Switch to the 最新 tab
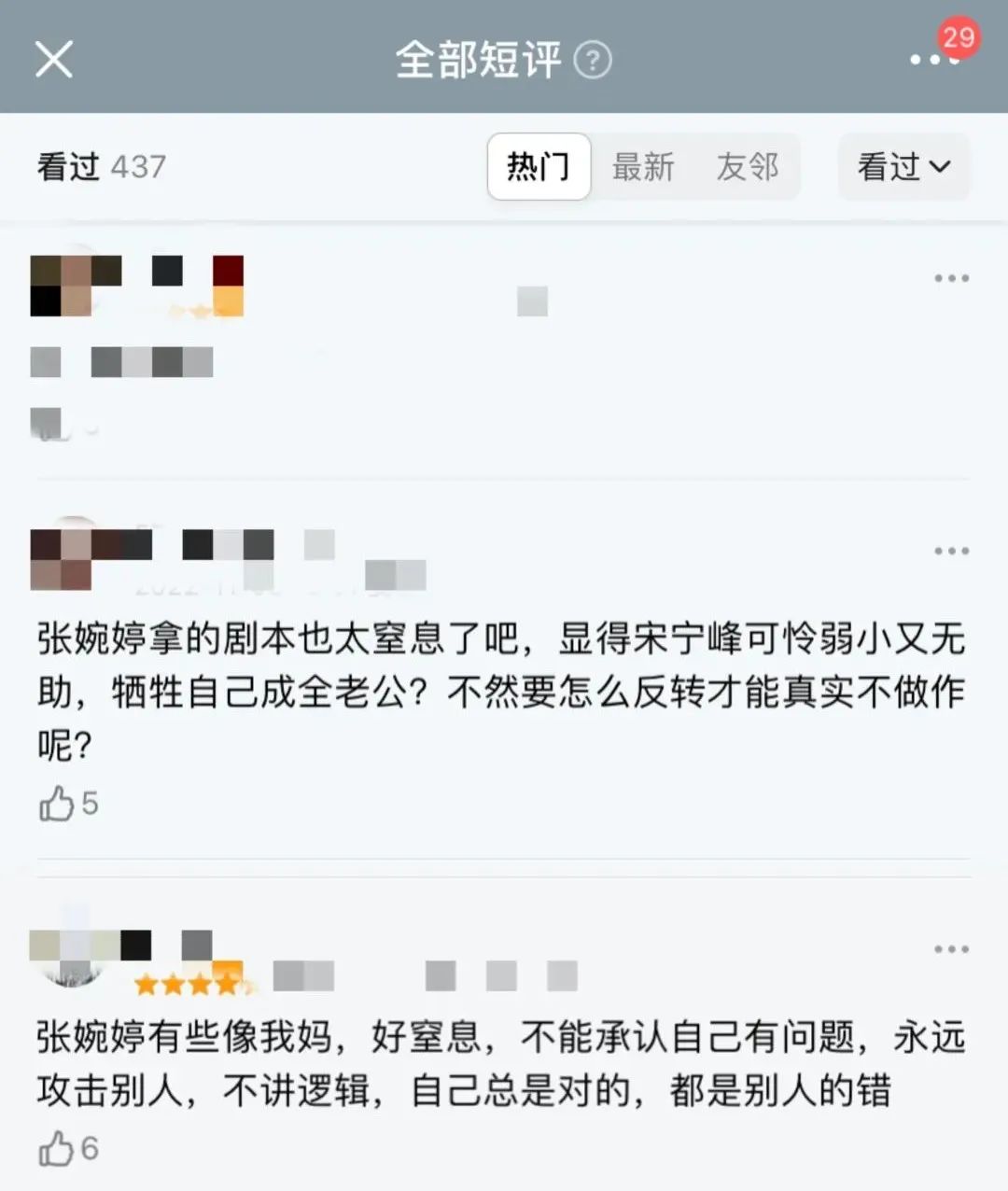This screenshot has height=1191, width=1008. point(643,167)
